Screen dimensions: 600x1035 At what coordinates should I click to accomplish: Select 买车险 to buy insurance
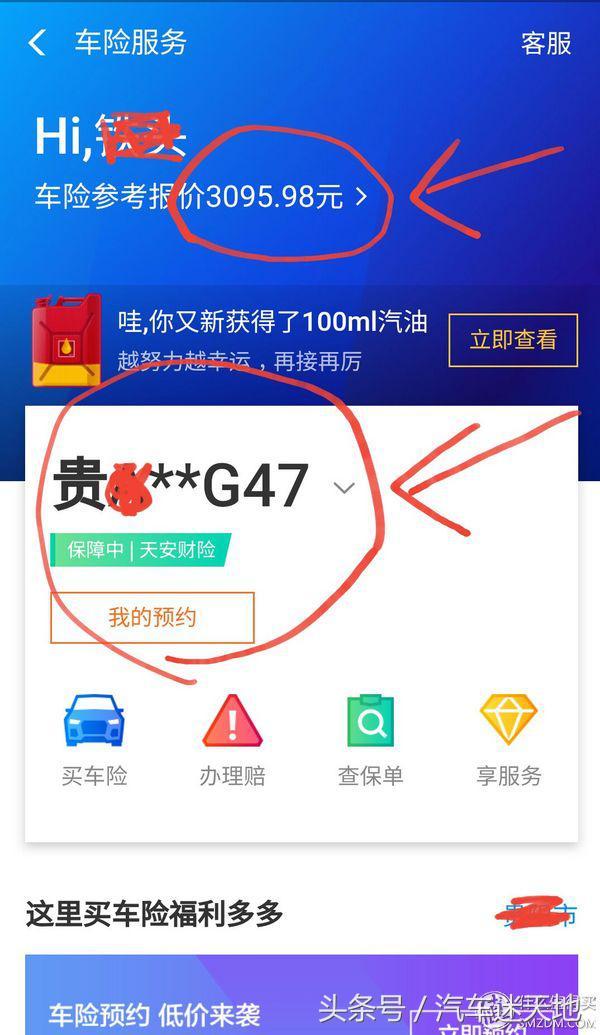95,742
